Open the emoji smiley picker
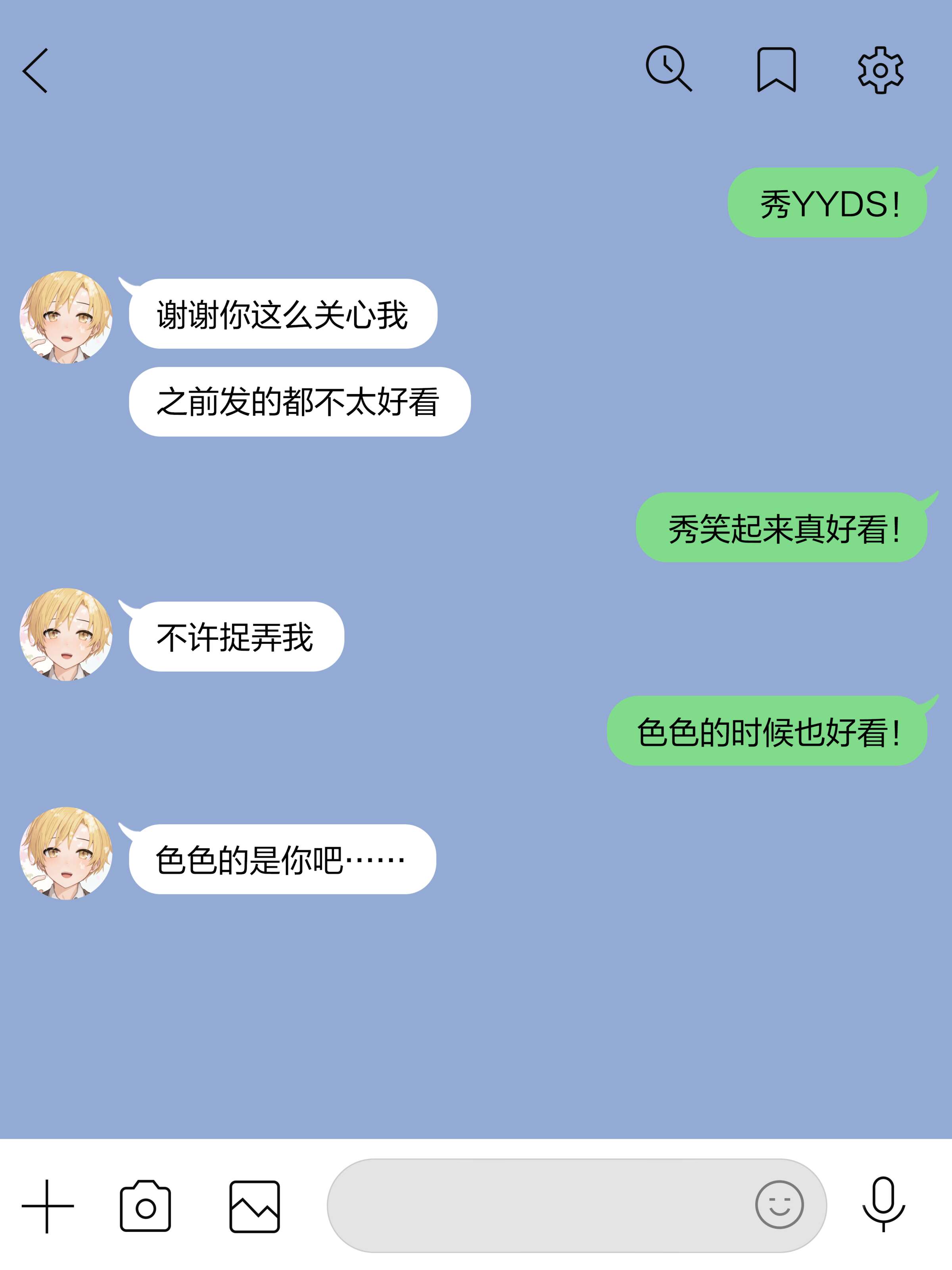952x1270 pixels. pos(779,1205)
